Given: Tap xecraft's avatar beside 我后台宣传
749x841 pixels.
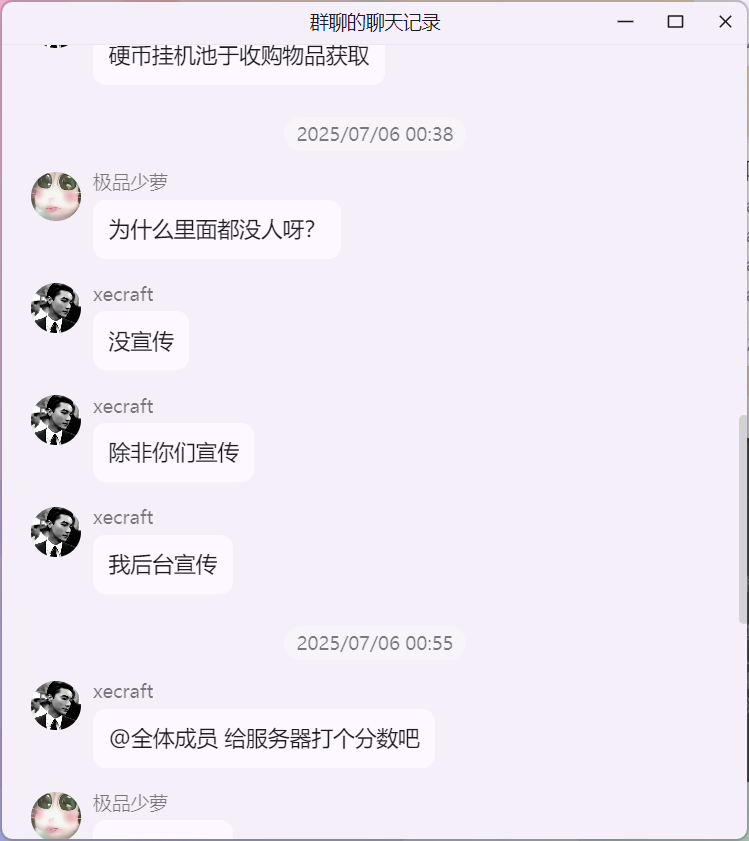Looking at the screenshot, I should [56, 532].
